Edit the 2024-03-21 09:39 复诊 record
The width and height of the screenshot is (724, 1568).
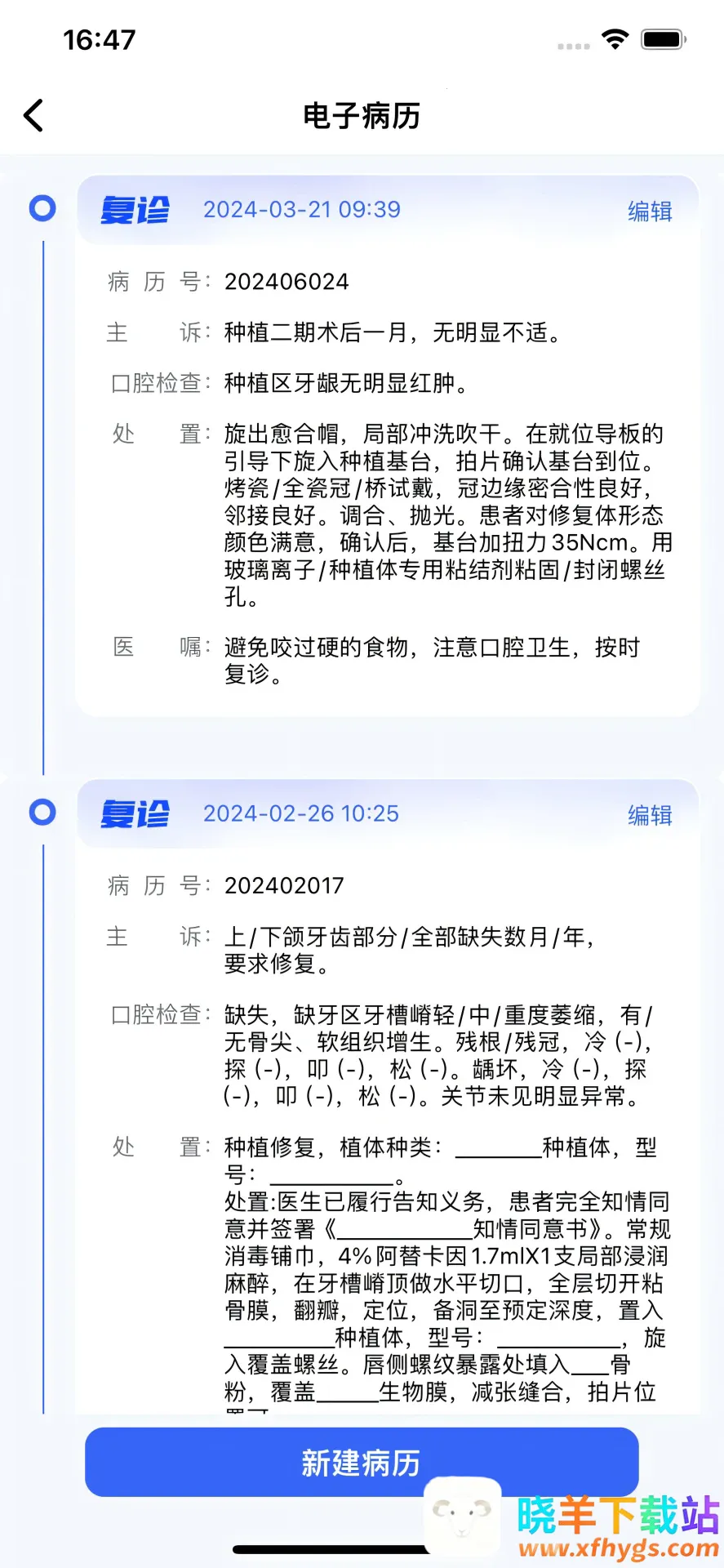click(x=649, y=212)
